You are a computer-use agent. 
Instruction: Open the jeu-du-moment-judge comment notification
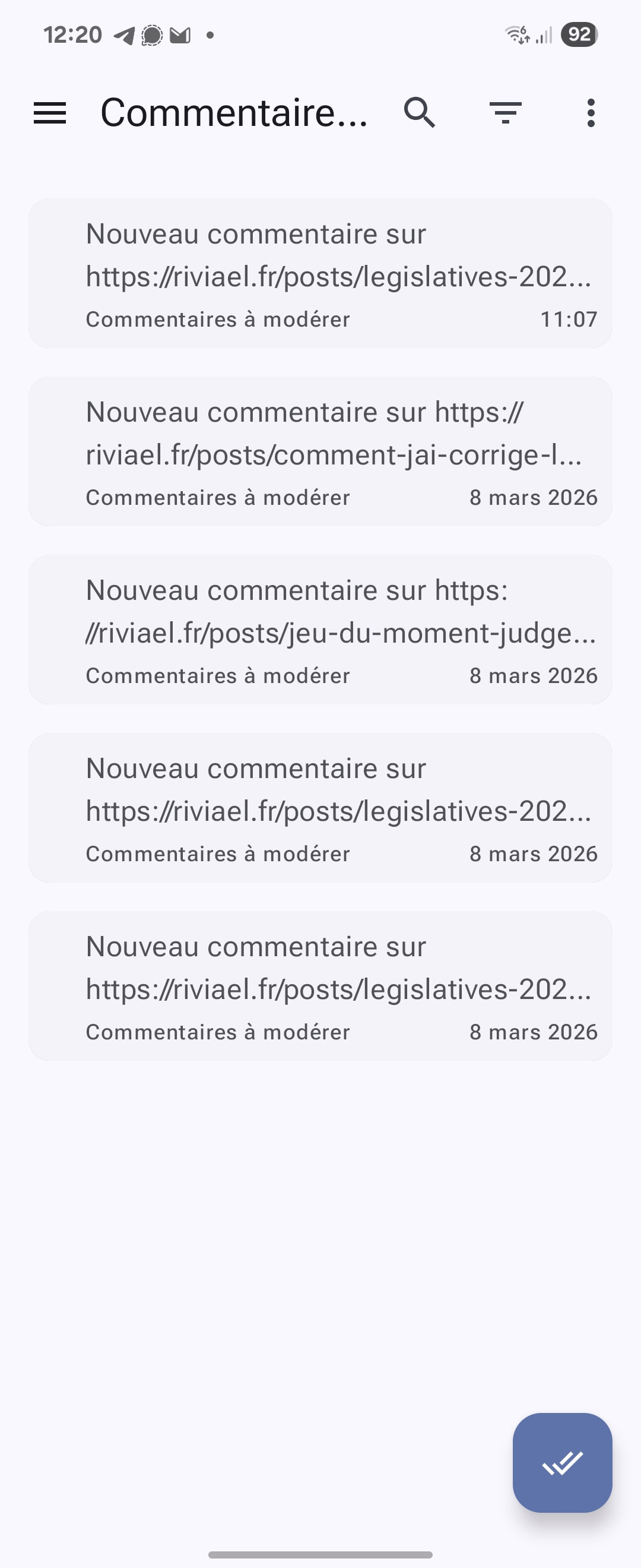coord(320,629)
